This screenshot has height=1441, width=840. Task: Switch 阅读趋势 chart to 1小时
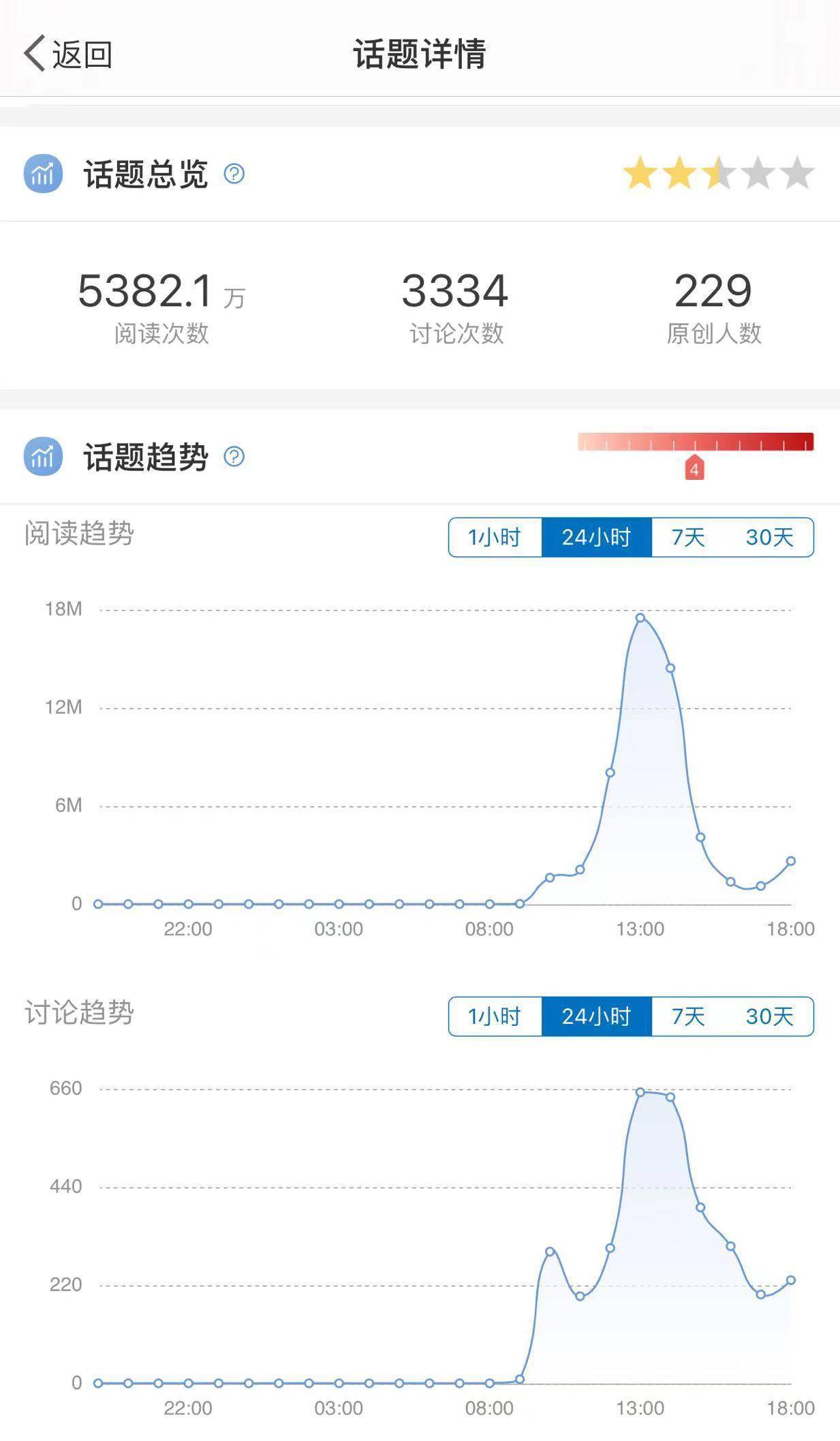[x=495, y=537]
